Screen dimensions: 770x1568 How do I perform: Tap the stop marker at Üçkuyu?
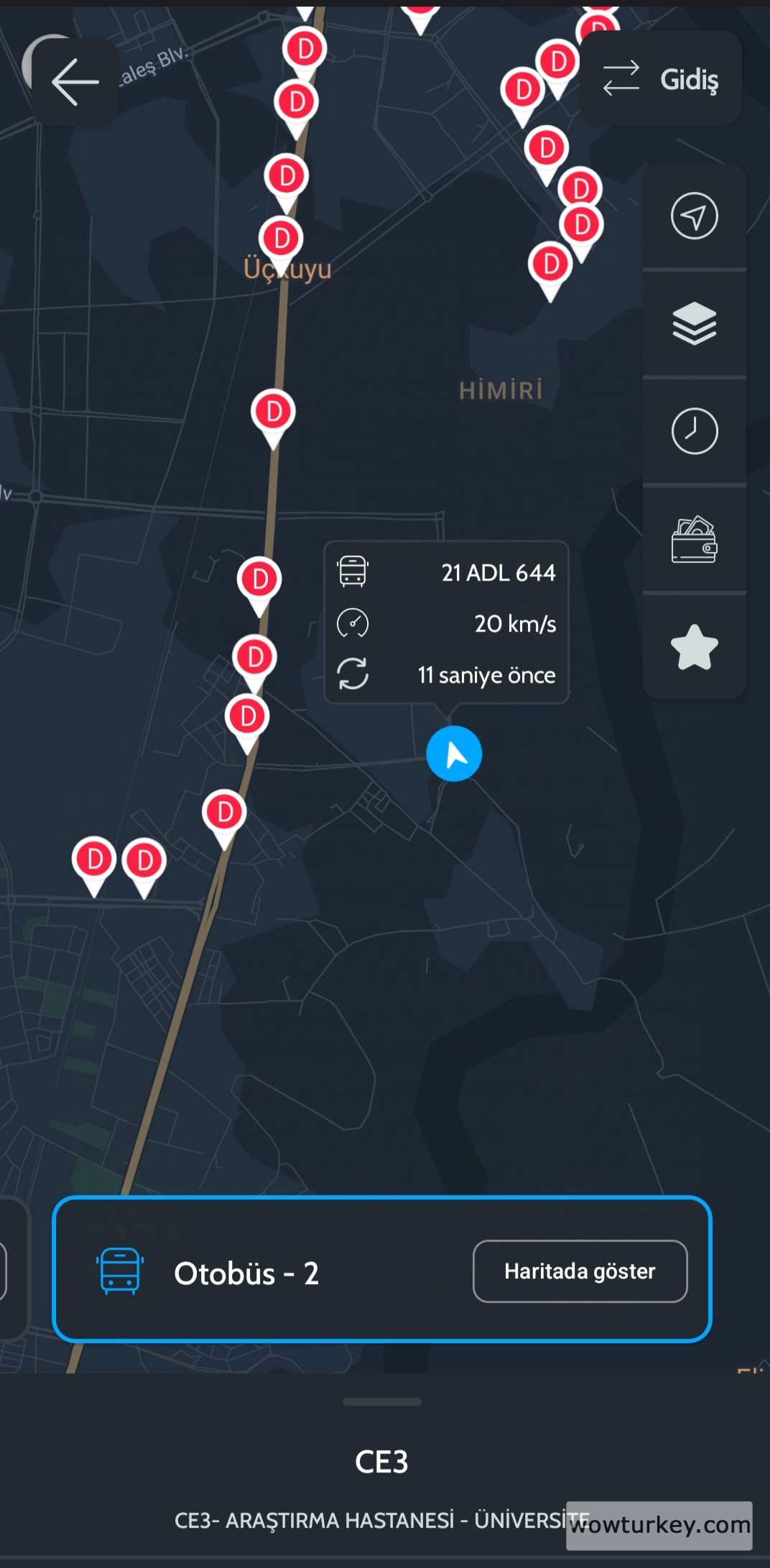282,239
